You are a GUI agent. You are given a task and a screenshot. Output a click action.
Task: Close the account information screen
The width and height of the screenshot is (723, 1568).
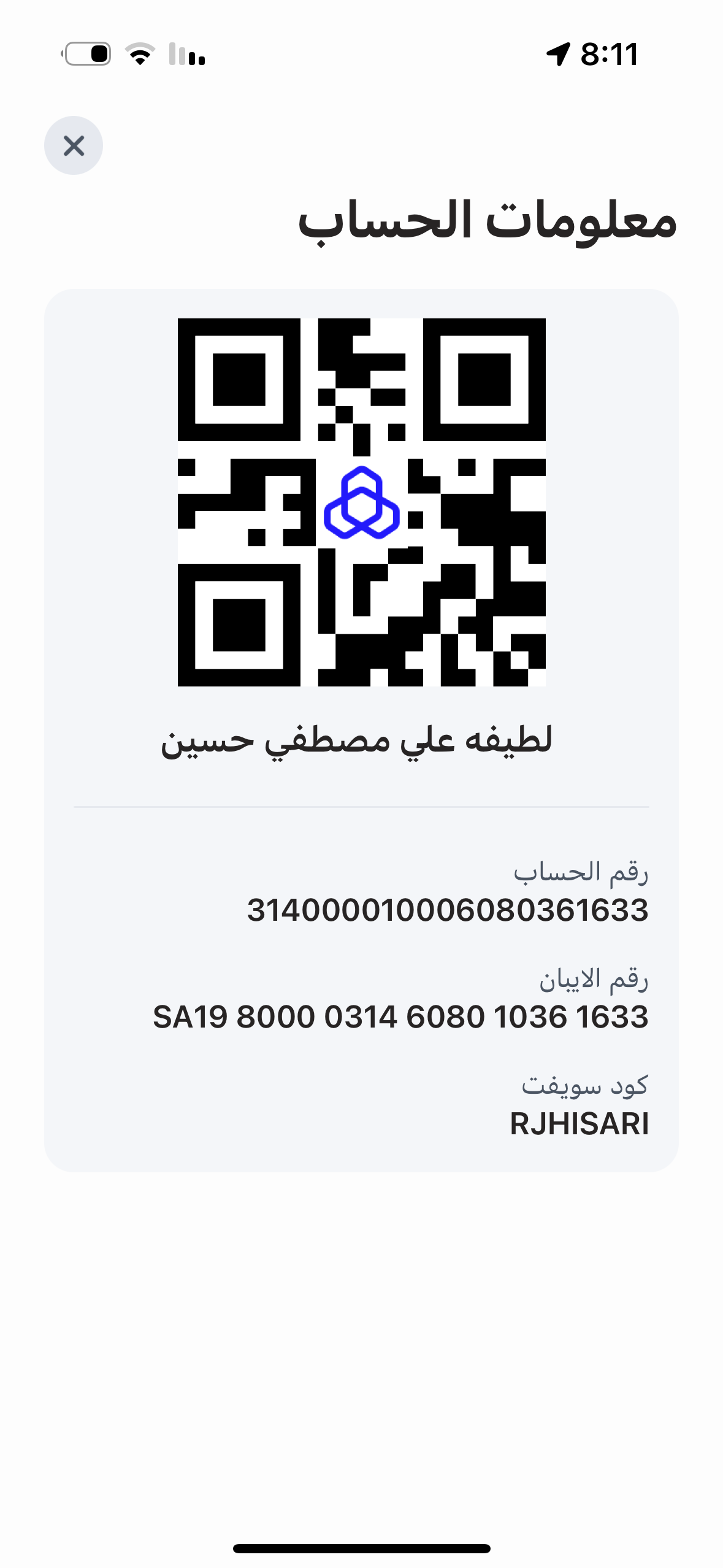point(74,145)
